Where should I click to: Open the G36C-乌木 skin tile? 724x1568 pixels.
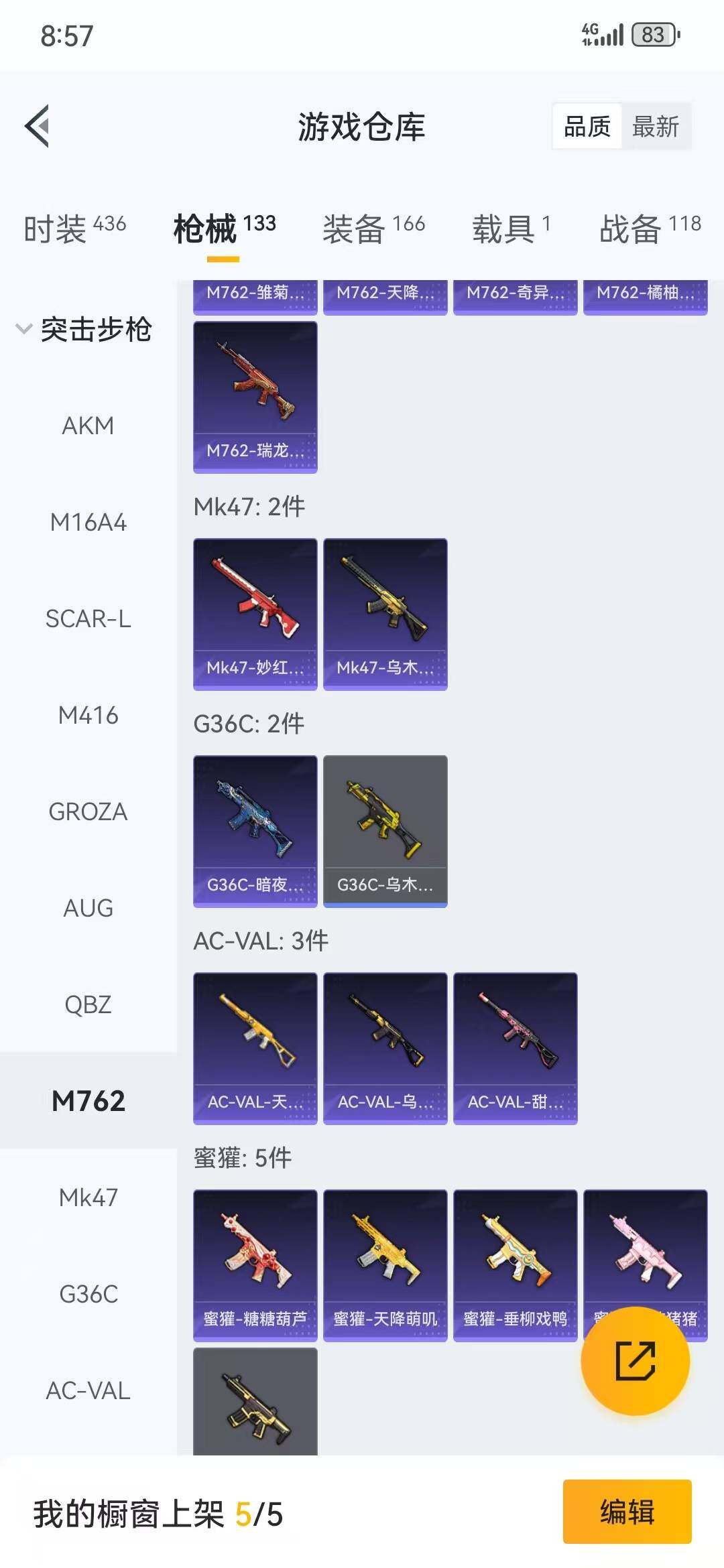coord(385,831)
